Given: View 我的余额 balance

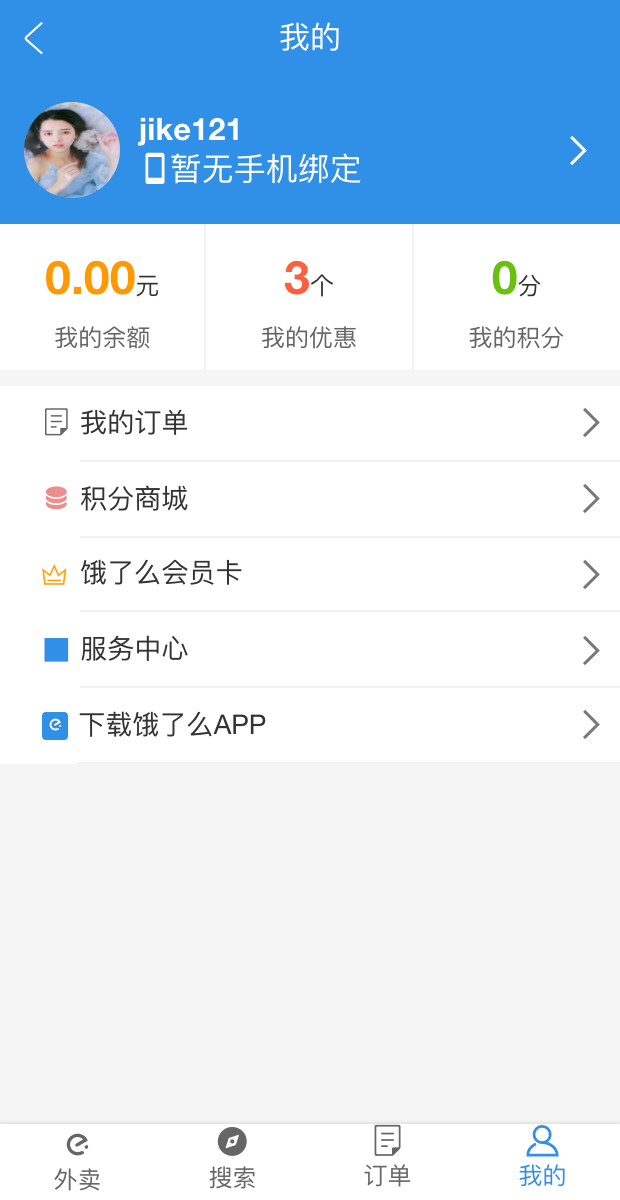Looking at the screenshot, I should (x=102, y=298).
